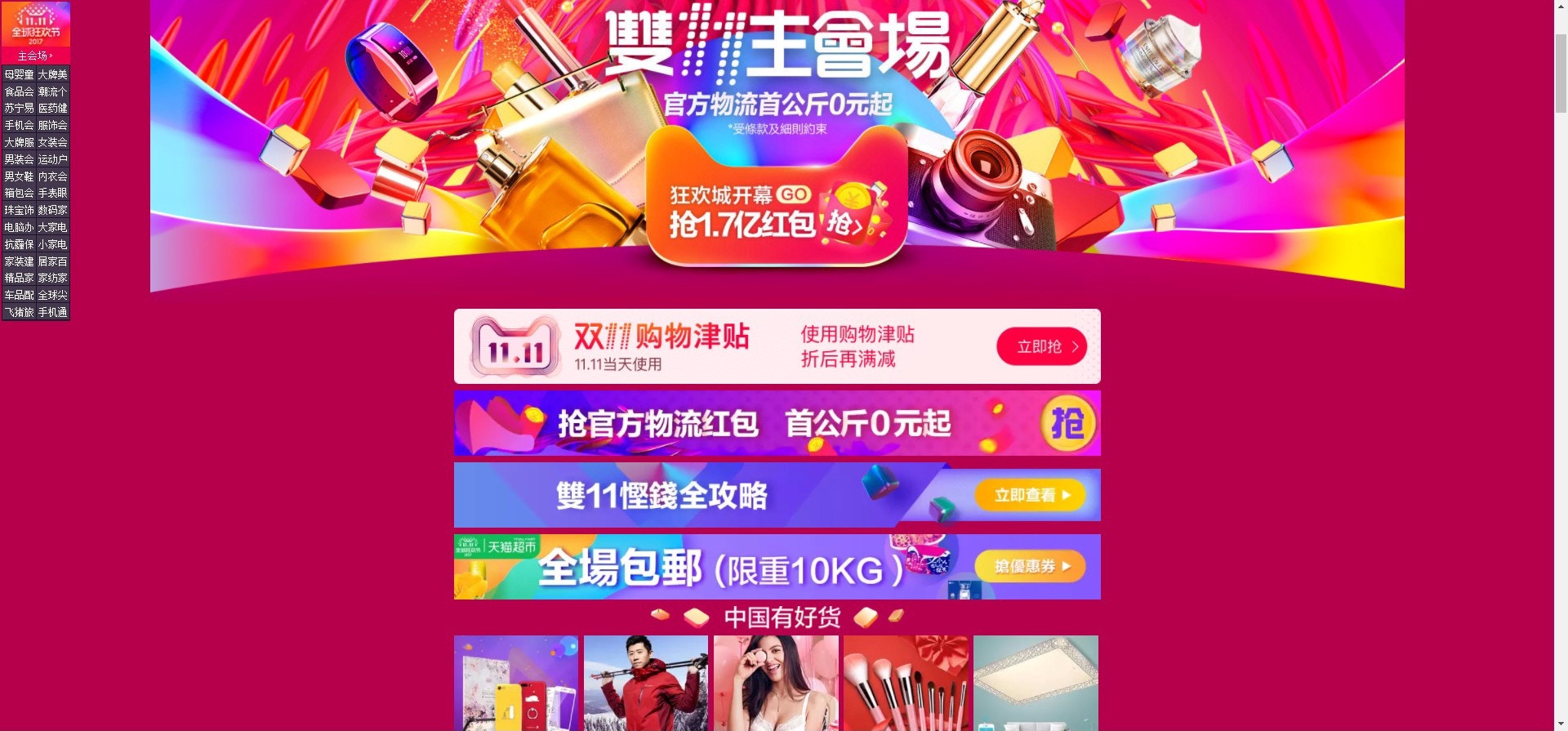Screen dimensions: 1568x731
Task: Tap 搶優惠券 on the 全場包郵 banner
Action: point(1030,566)
